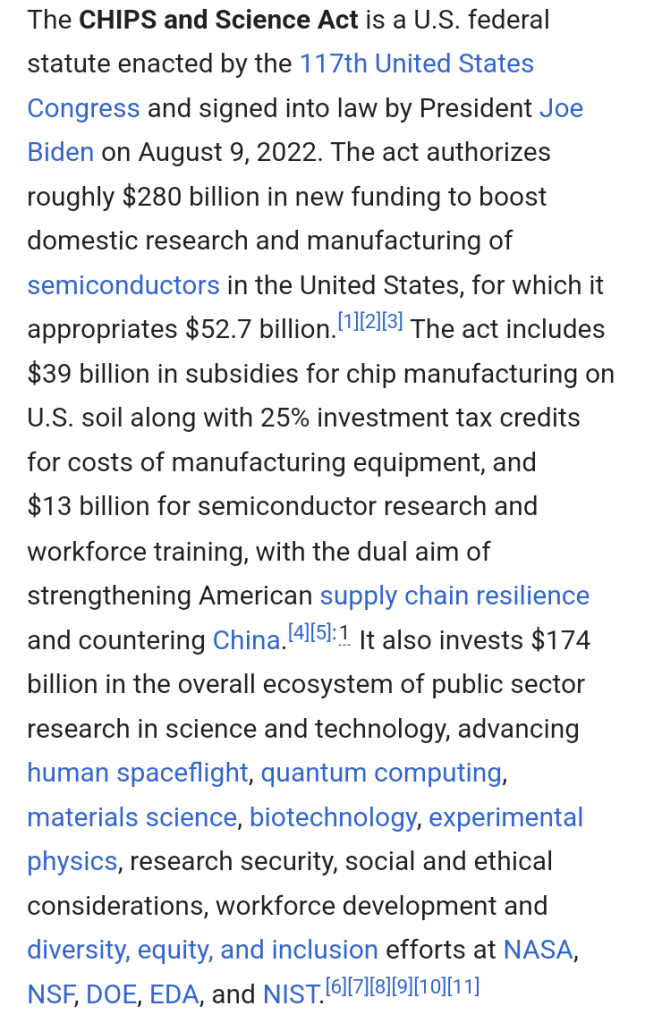Open the 117th United States Congress link

click(416, 64)
